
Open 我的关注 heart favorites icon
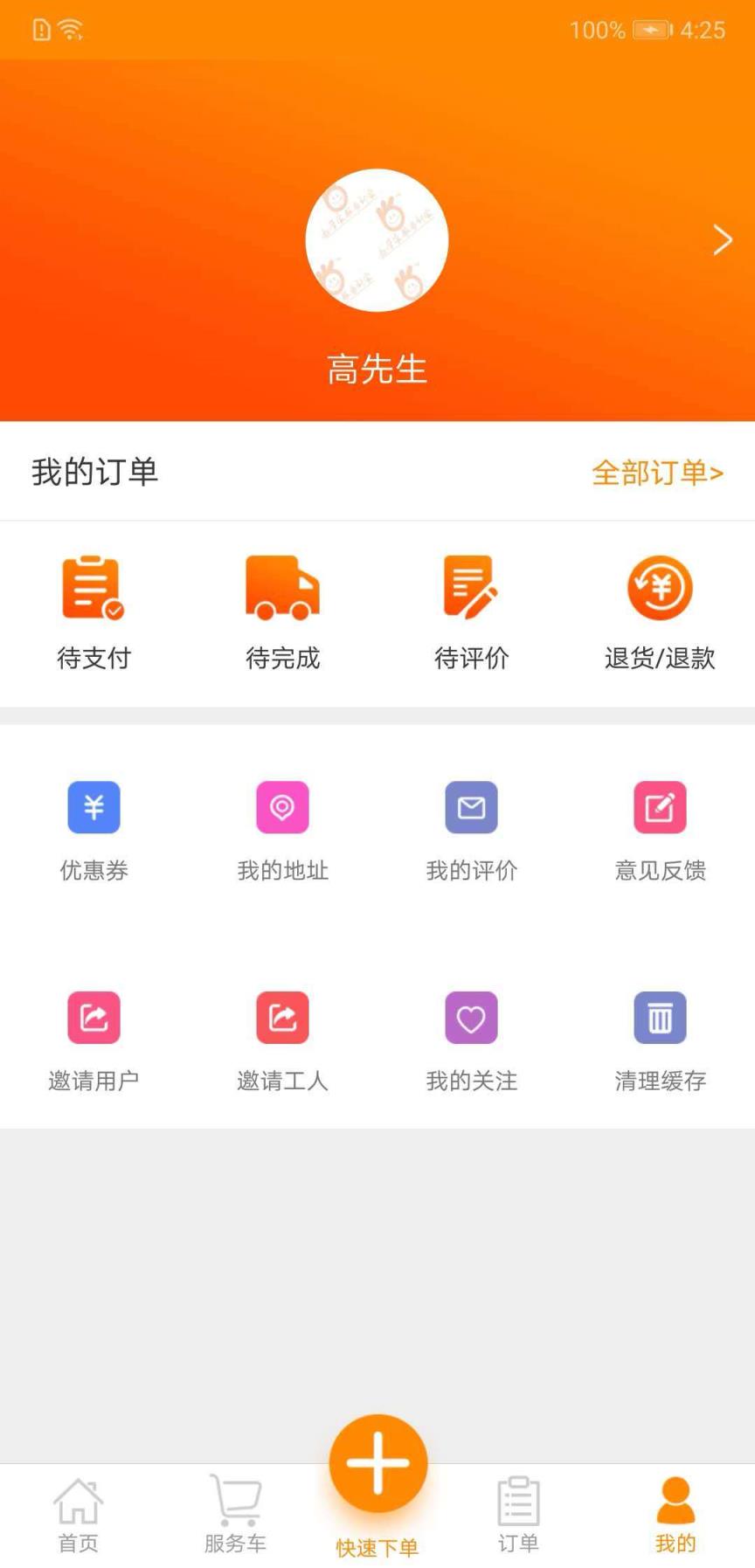471,1017
